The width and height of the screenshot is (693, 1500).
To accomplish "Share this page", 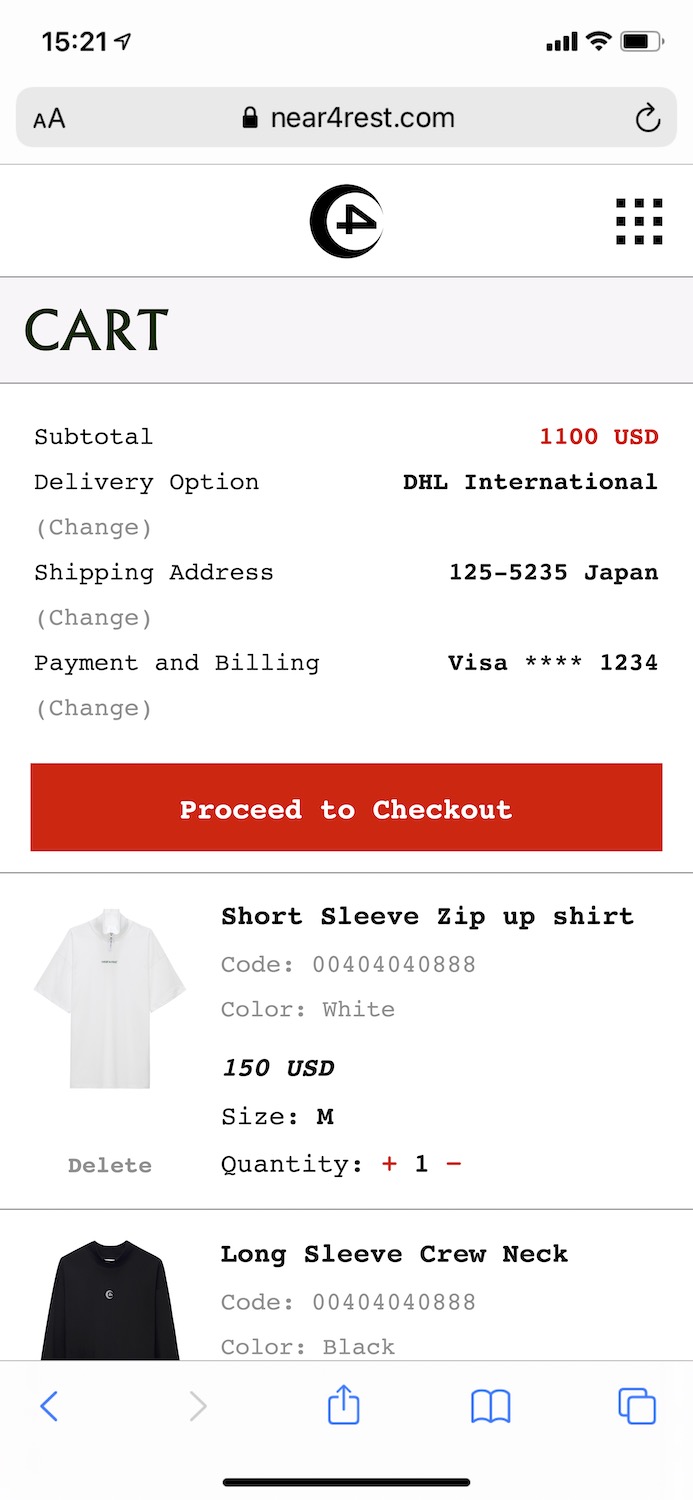I will point(343,1404).
